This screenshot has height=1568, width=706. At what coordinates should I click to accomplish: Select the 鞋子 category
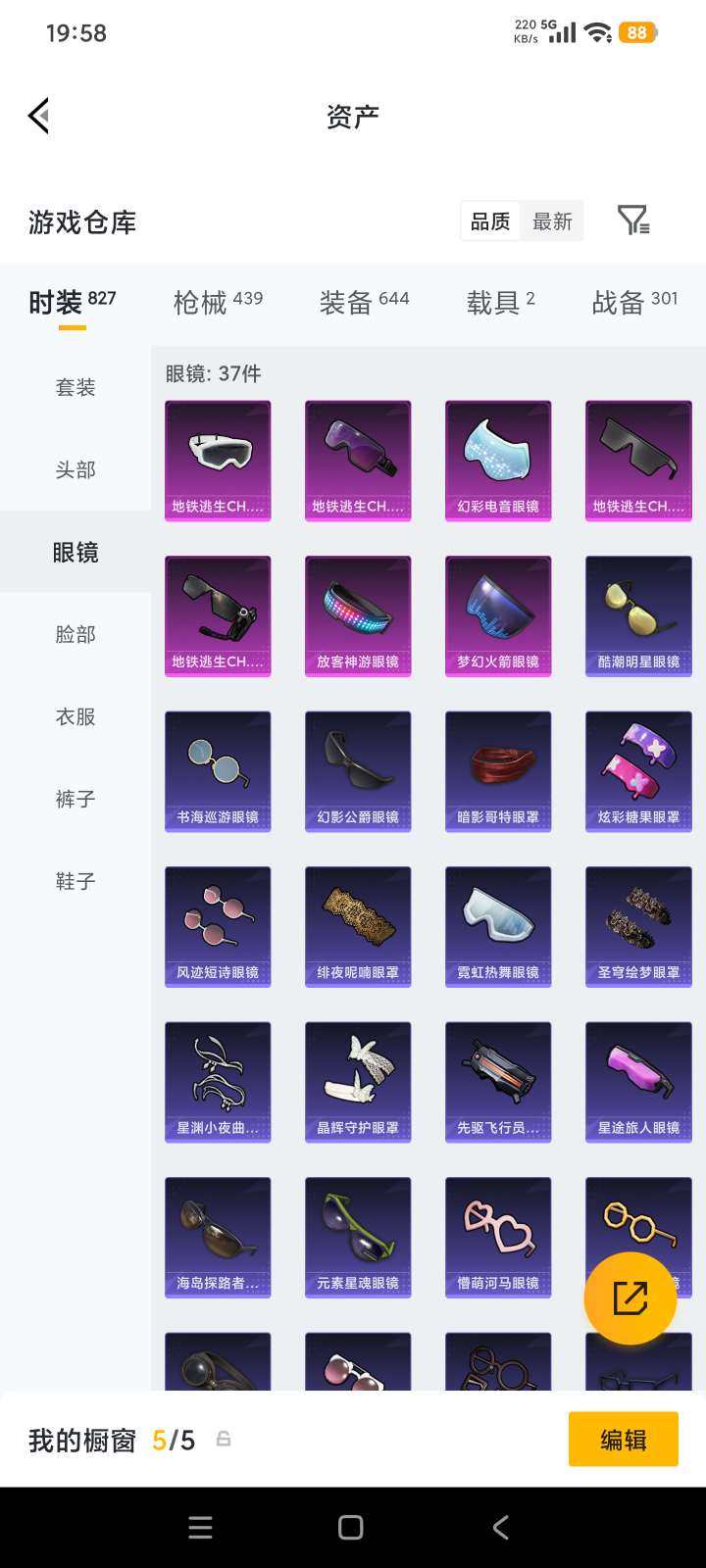click(x=76, y=881)
